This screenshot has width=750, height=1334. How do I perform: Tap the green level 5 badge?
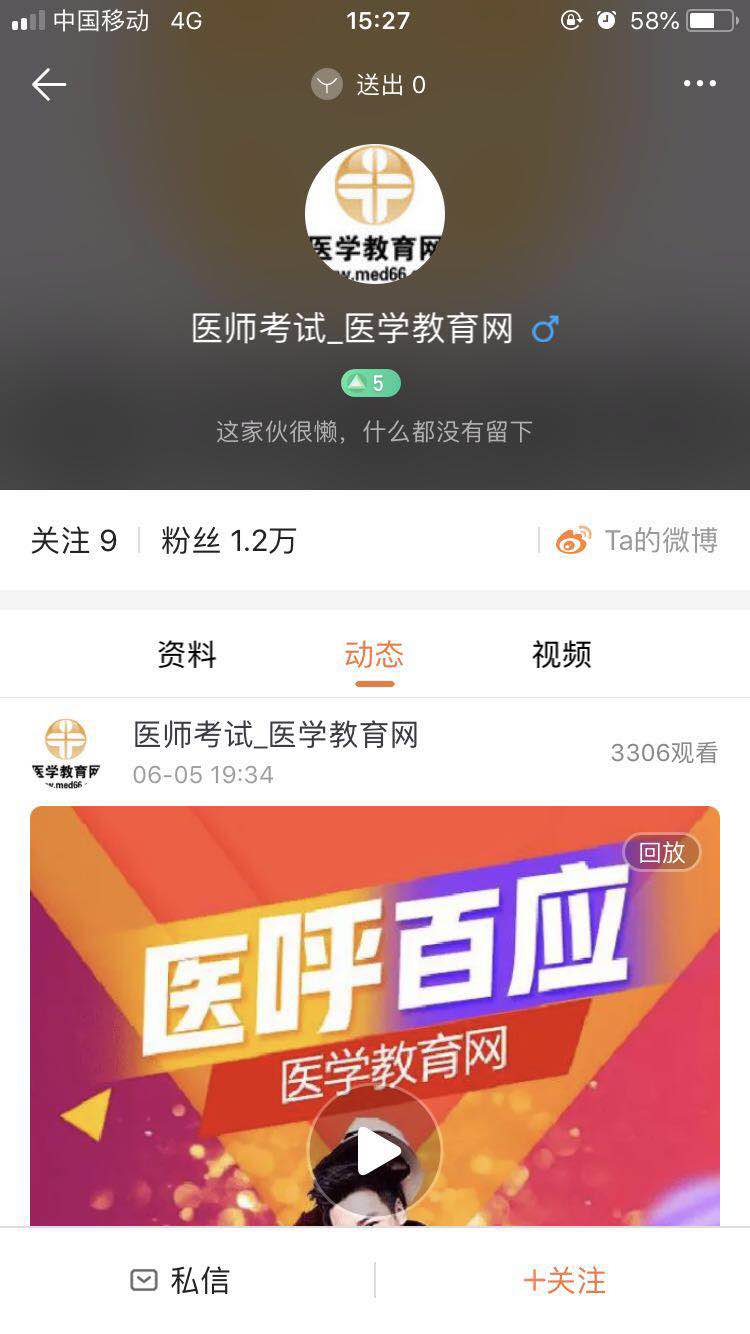point(370,383)
